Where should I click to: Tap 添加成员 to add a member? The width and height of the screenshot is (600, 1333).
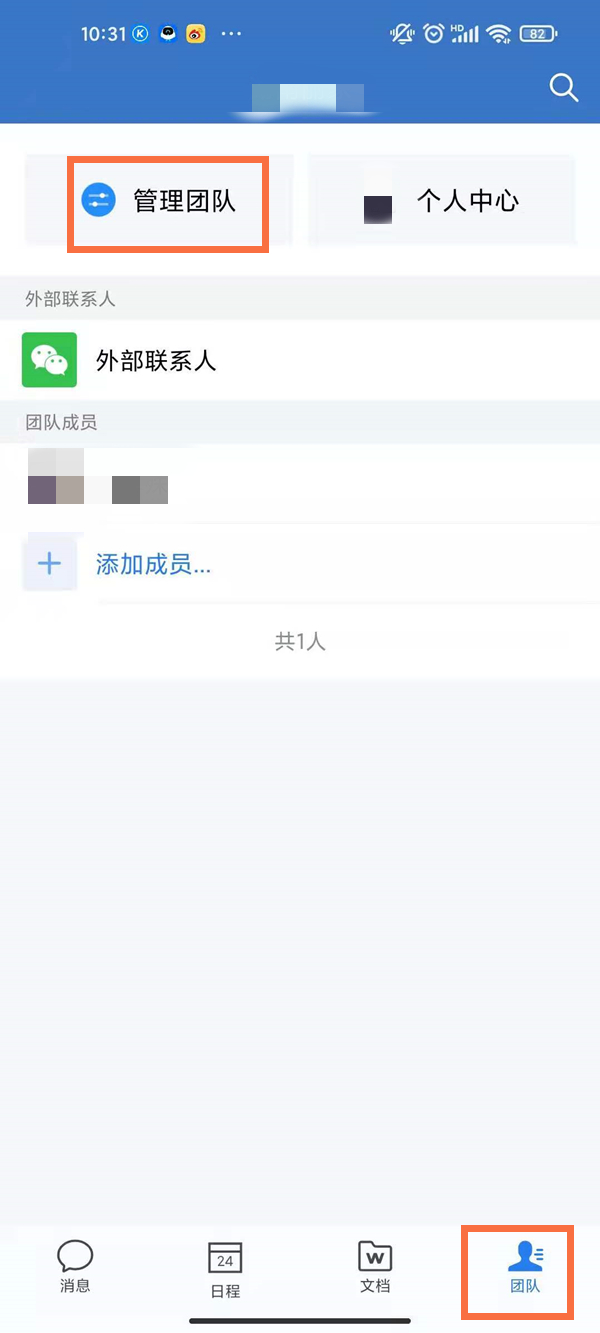152,564
